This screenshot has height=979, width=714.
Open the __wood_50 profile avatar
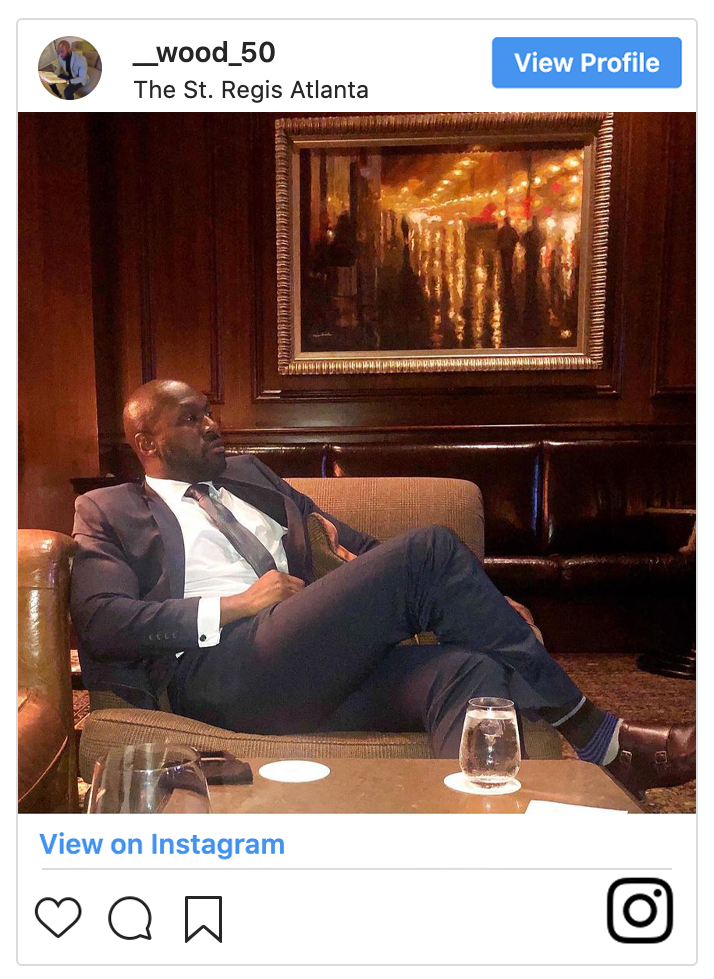[x=70, y=68]
